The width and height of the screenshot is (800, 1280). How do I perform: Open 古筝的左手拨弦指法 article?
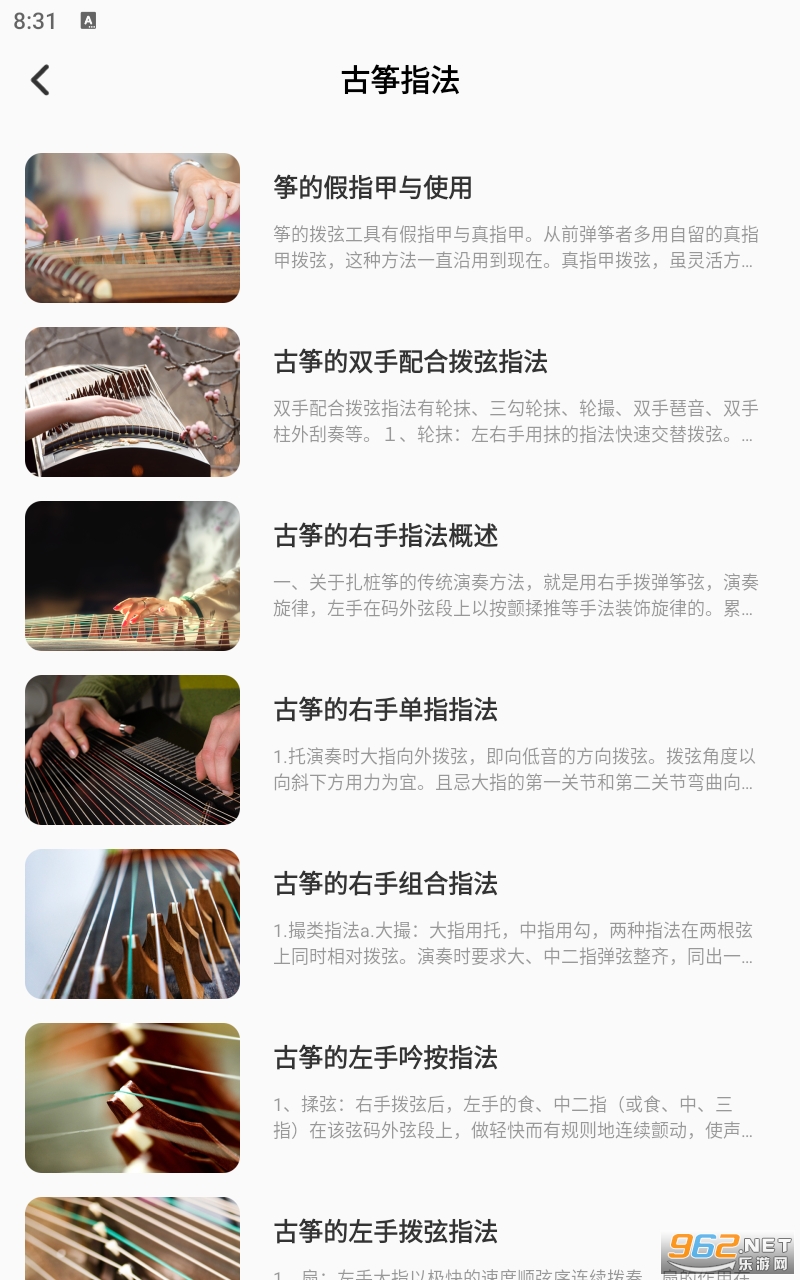[385, 1232]
